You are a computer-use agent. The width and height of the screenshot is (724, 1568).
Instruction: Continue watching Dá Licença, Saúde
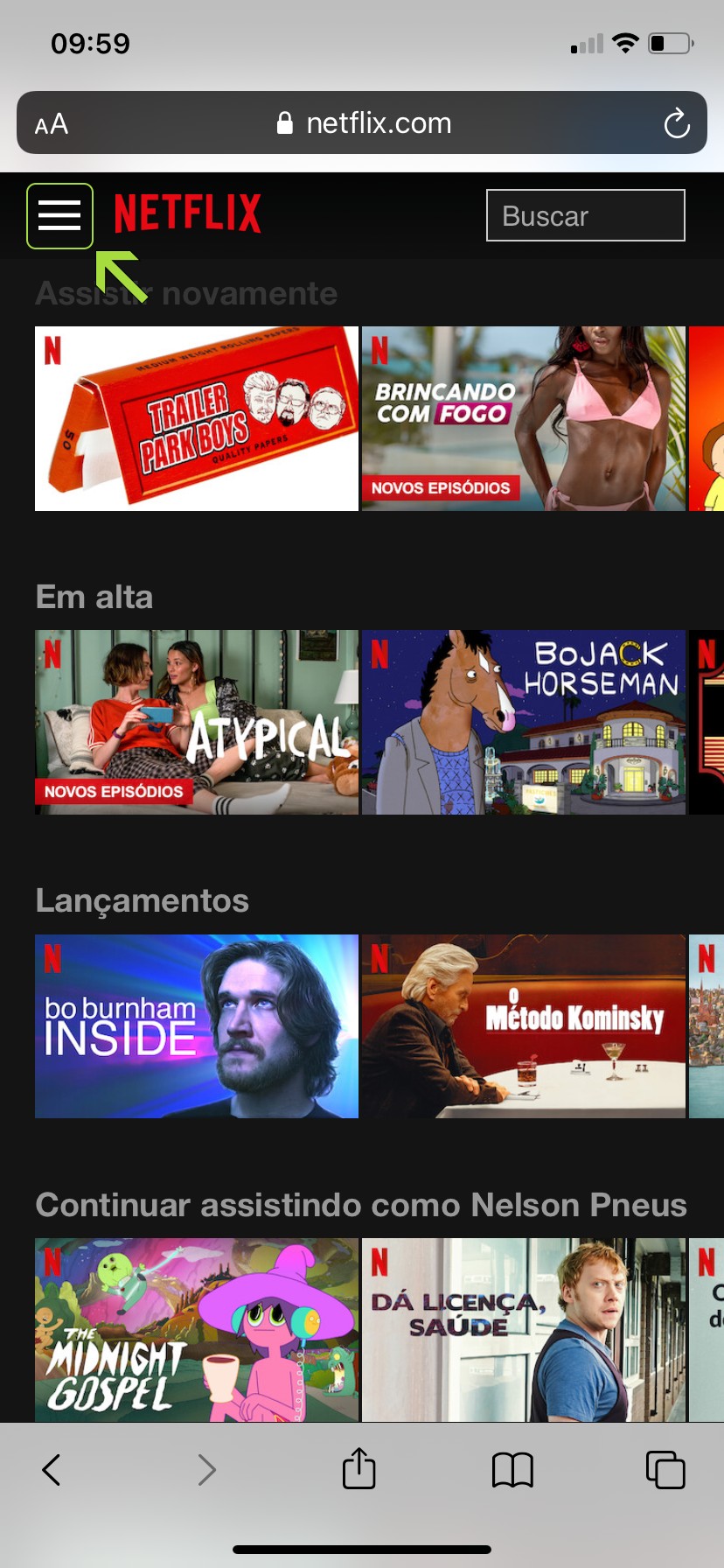(523, 1329)
